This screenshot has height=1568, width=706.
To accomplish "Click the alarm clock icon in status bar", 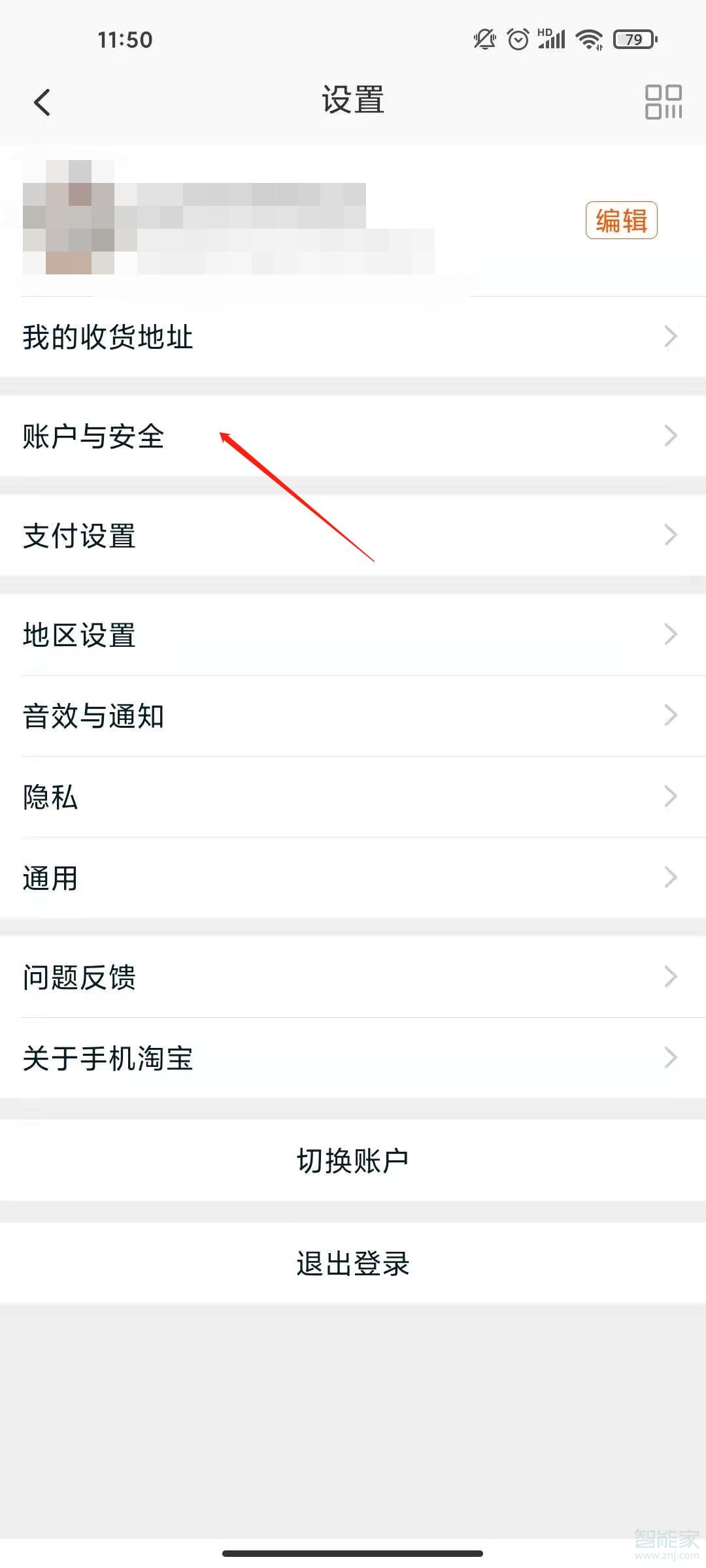I will point(517,39).
